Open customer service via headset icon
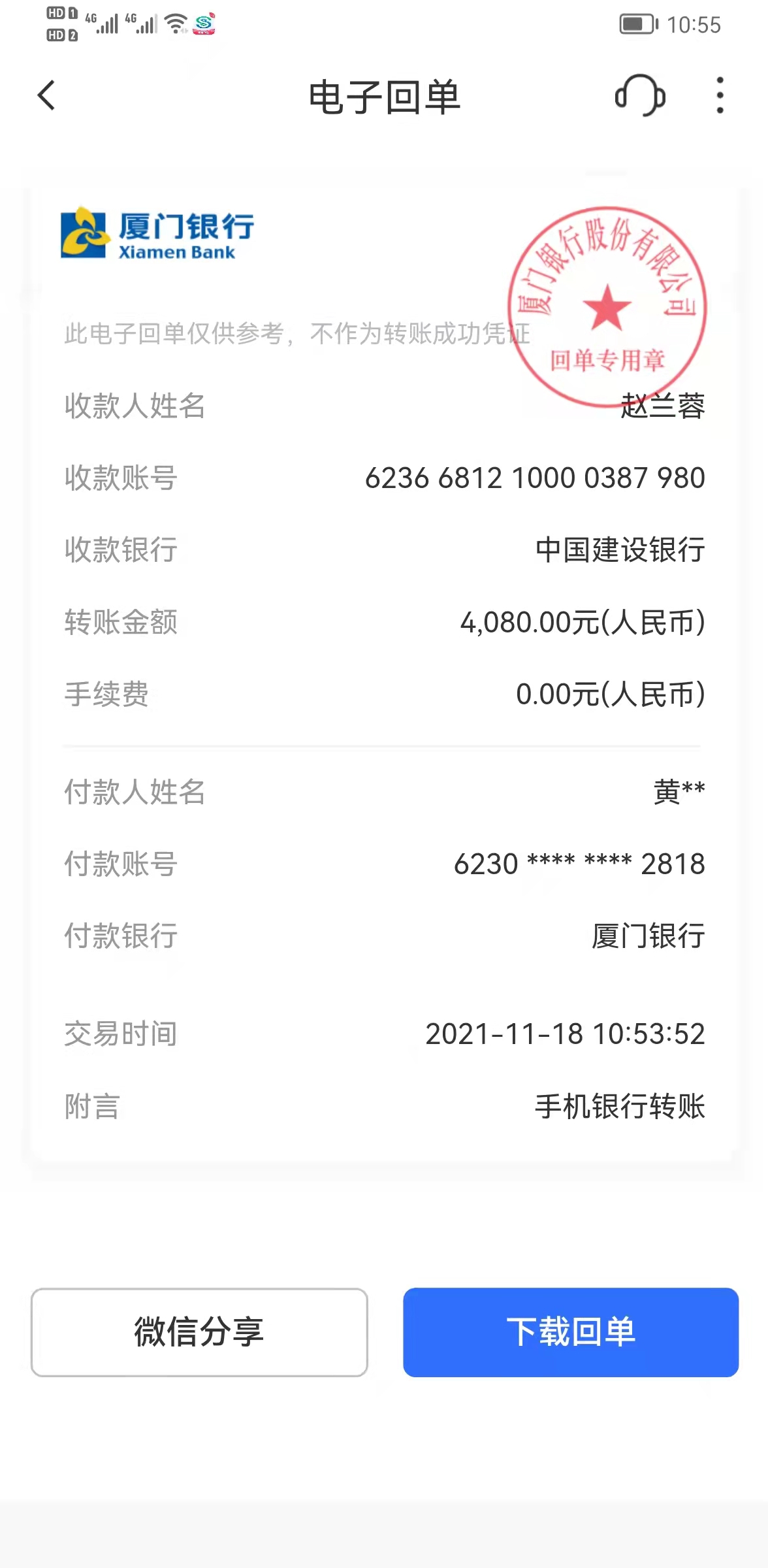768x1568 pixels. [640, 95]
